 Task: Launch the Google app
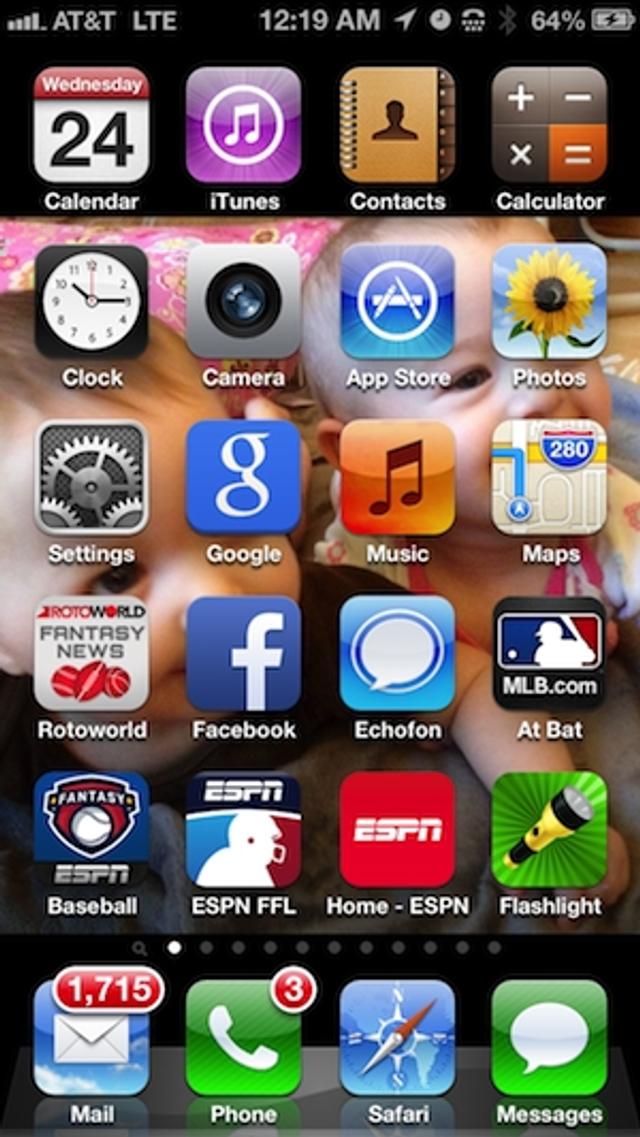[243, 478]
